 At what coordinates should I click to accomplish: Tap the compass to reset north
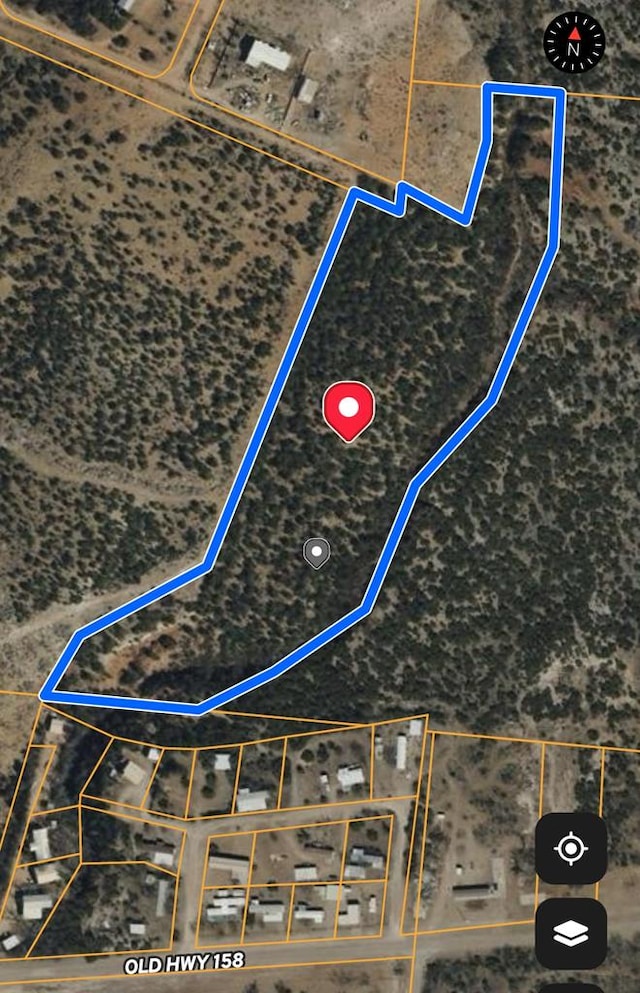574,42
